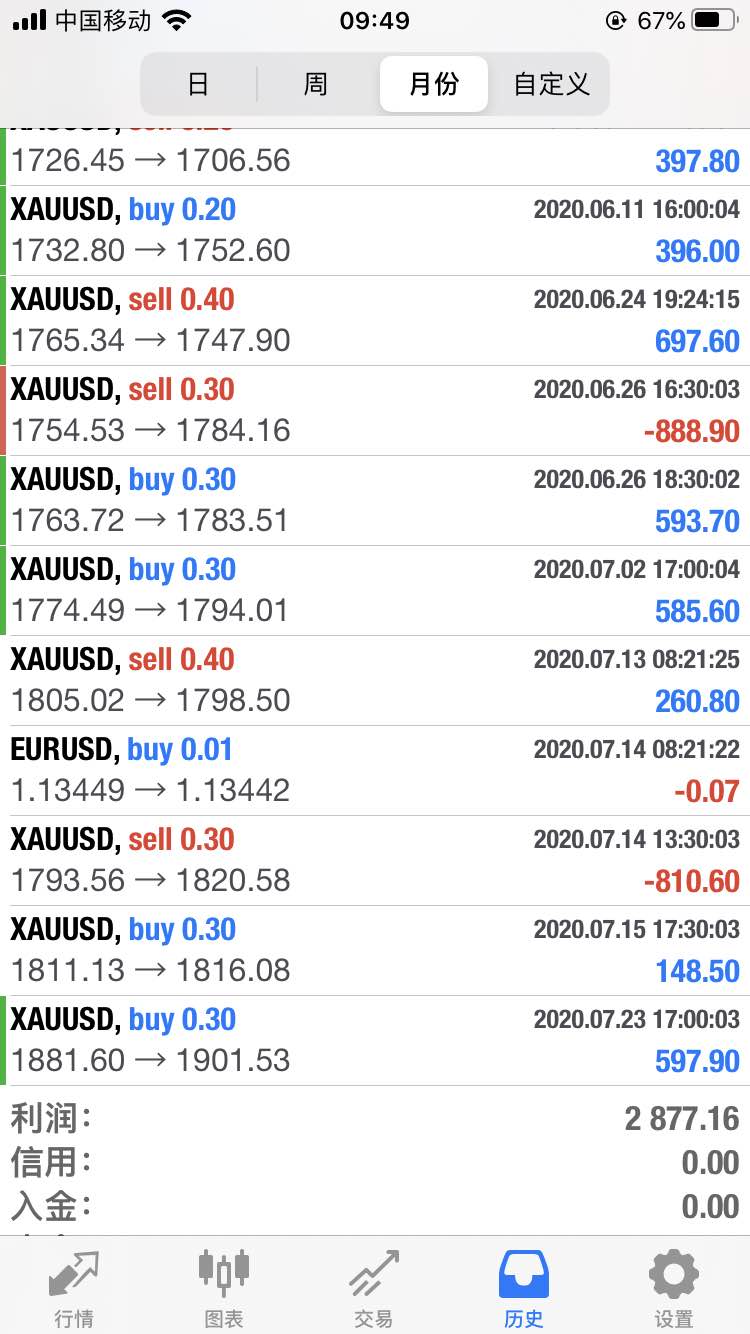Expand the XAUUSD trade dated 2020.06.11
The width and height of the screenshot is (750, 1334).
tap(375, 231)
